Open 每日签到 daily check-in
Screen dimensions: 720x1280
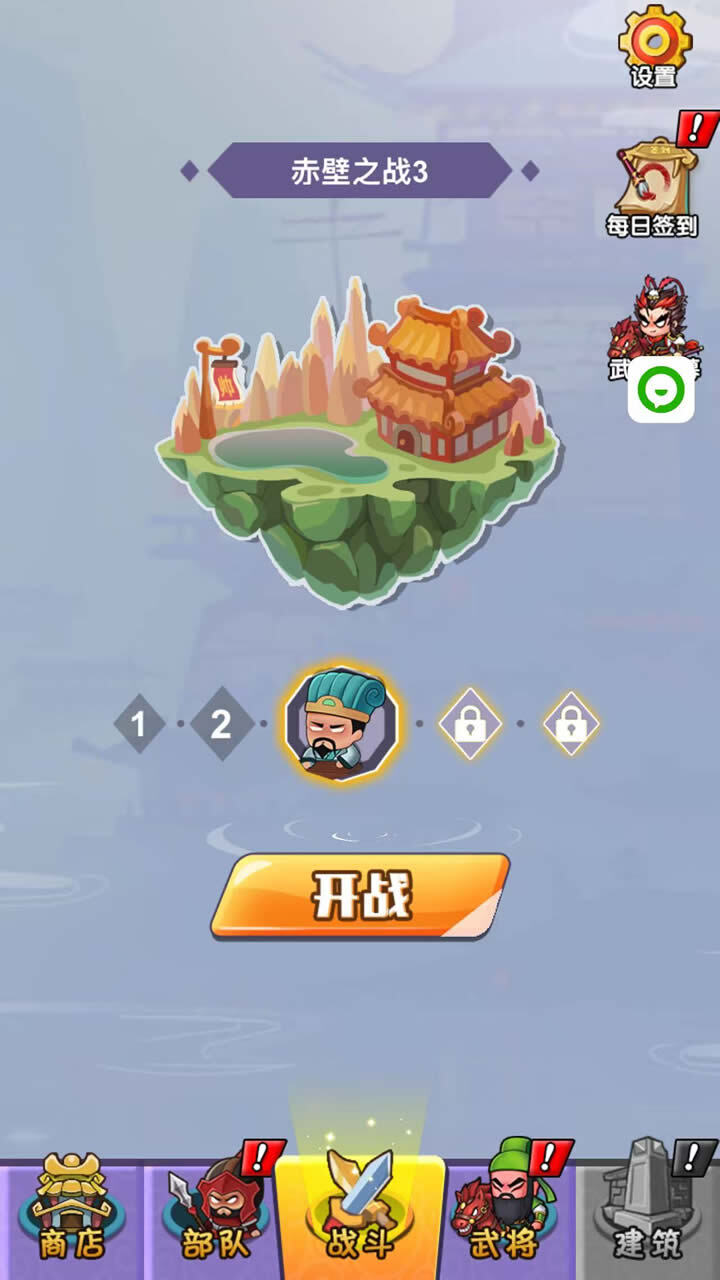(x=652, y=185)
